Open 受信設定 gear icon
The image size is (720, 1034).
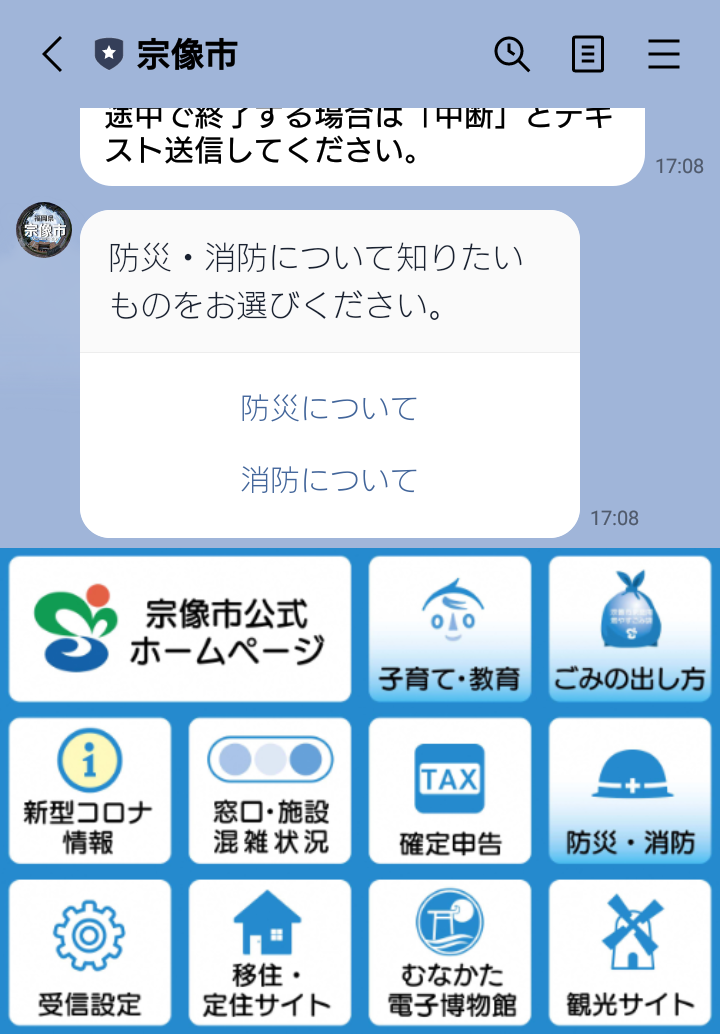89,950
